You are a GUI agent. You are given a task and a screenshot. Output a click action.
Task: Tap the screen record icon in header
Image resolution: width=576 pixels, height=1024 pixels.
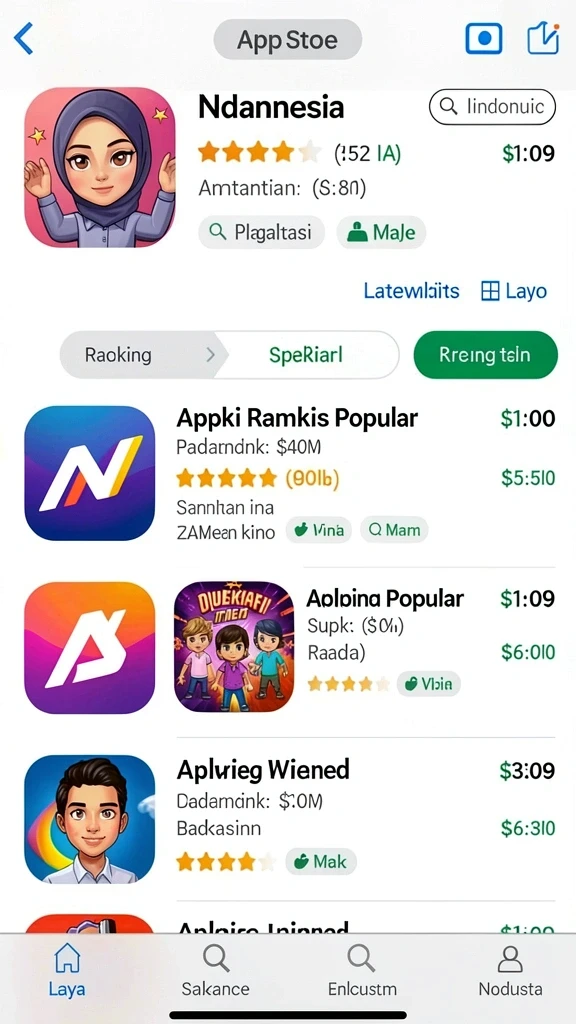(484, 39)
